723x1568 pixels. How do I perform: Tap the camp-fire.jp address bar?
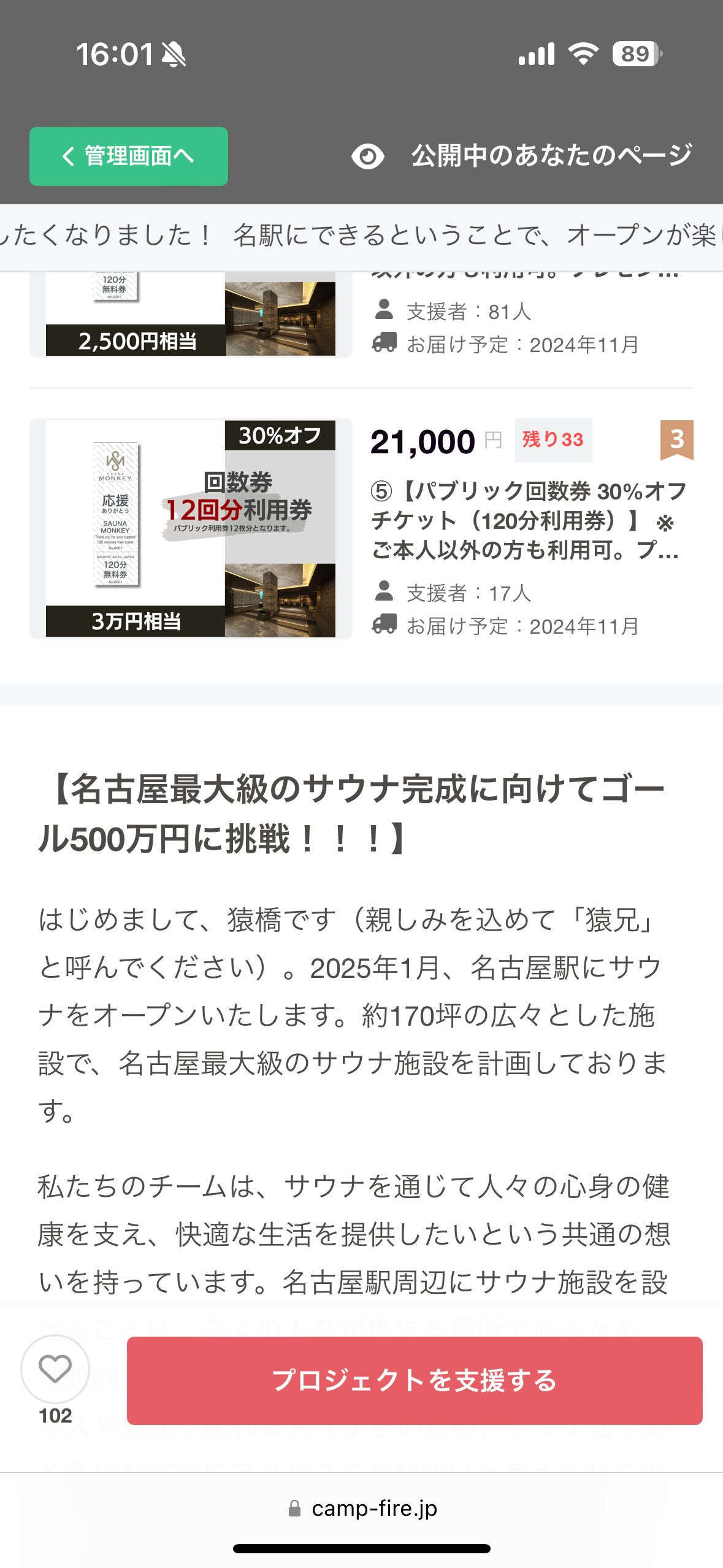[x=362, y=1508]
